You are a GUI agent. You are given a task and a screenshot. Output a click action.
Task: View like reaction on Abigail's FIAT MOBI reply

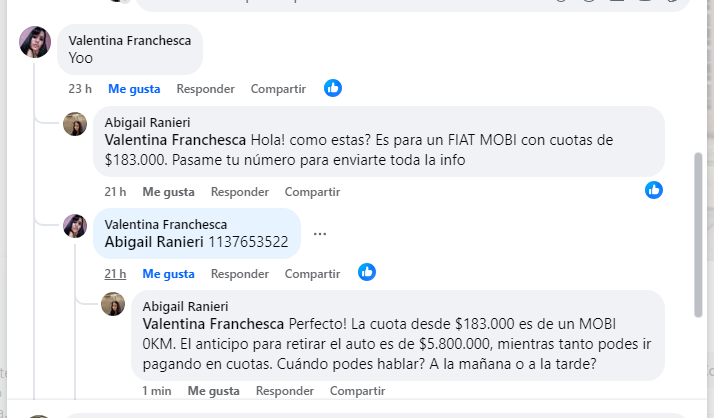click(653, 189)
